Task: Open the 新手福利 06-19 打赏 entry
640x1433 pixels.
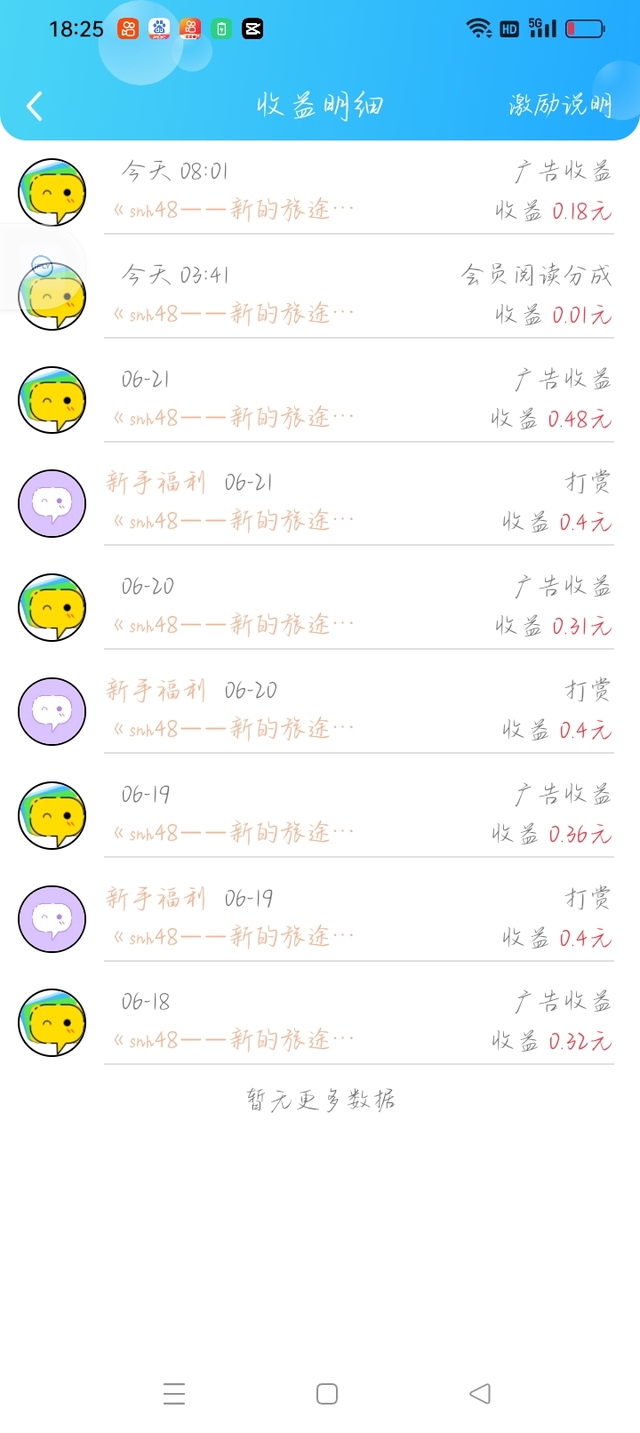Action: click(x=320, y=918)
